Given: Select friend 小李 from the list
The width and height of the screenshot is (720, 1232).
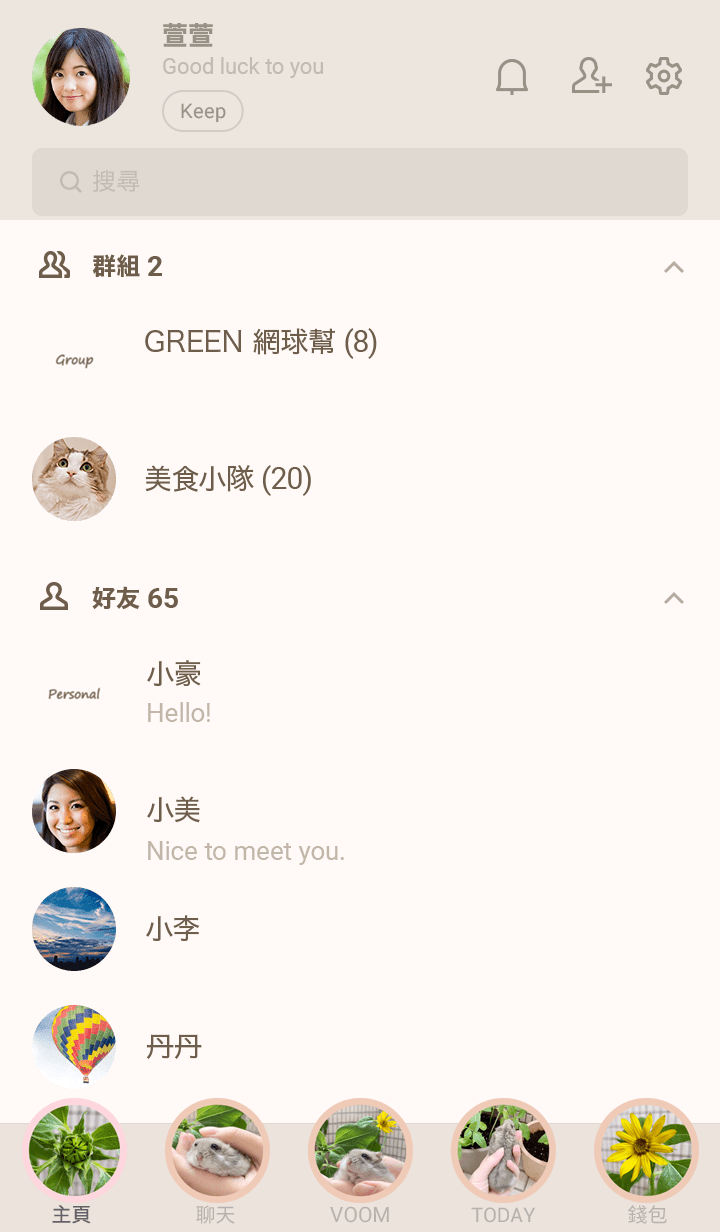Looking at the screenshot, I should [x=360, y=929].
